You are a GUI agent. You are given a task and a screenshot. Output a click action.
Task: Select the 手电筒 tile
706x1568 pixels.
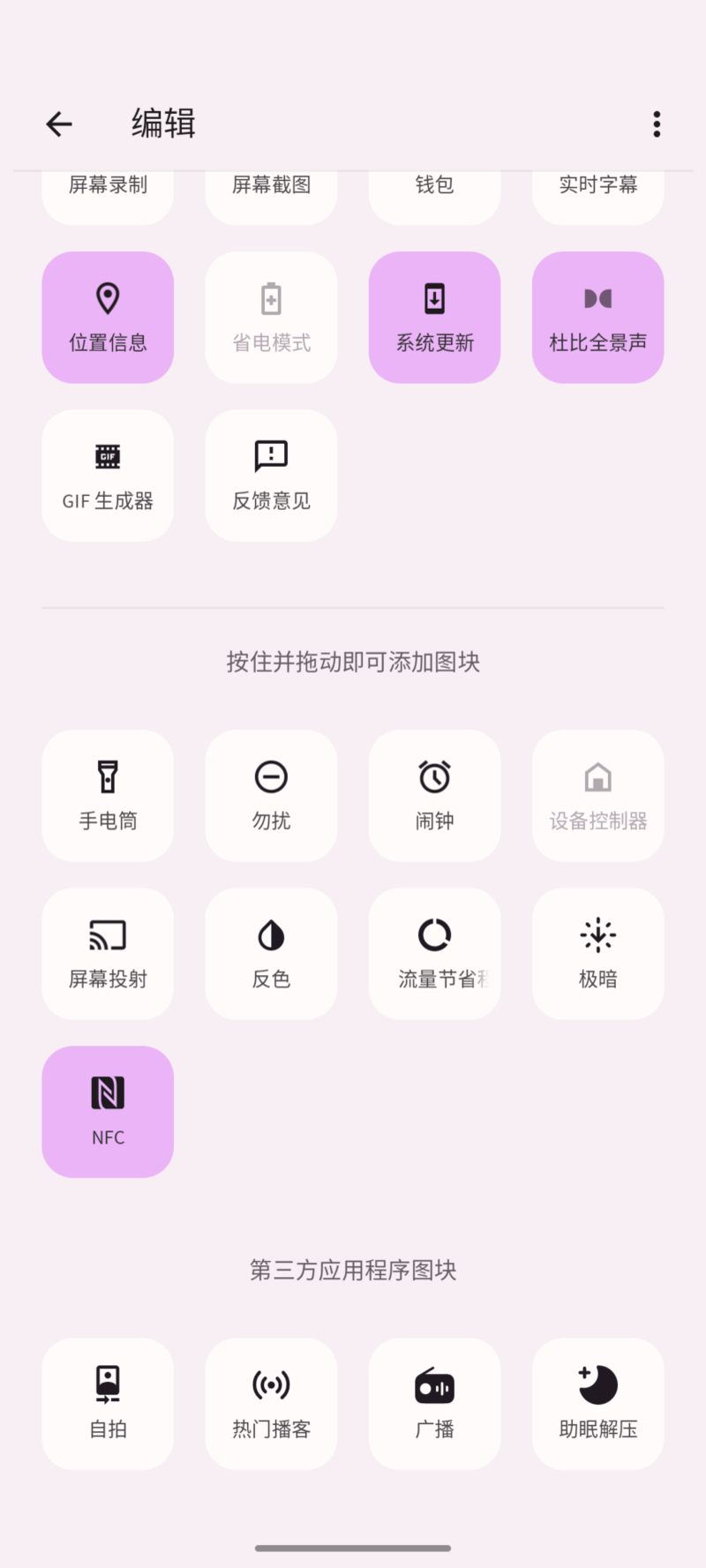coord(108,795)
